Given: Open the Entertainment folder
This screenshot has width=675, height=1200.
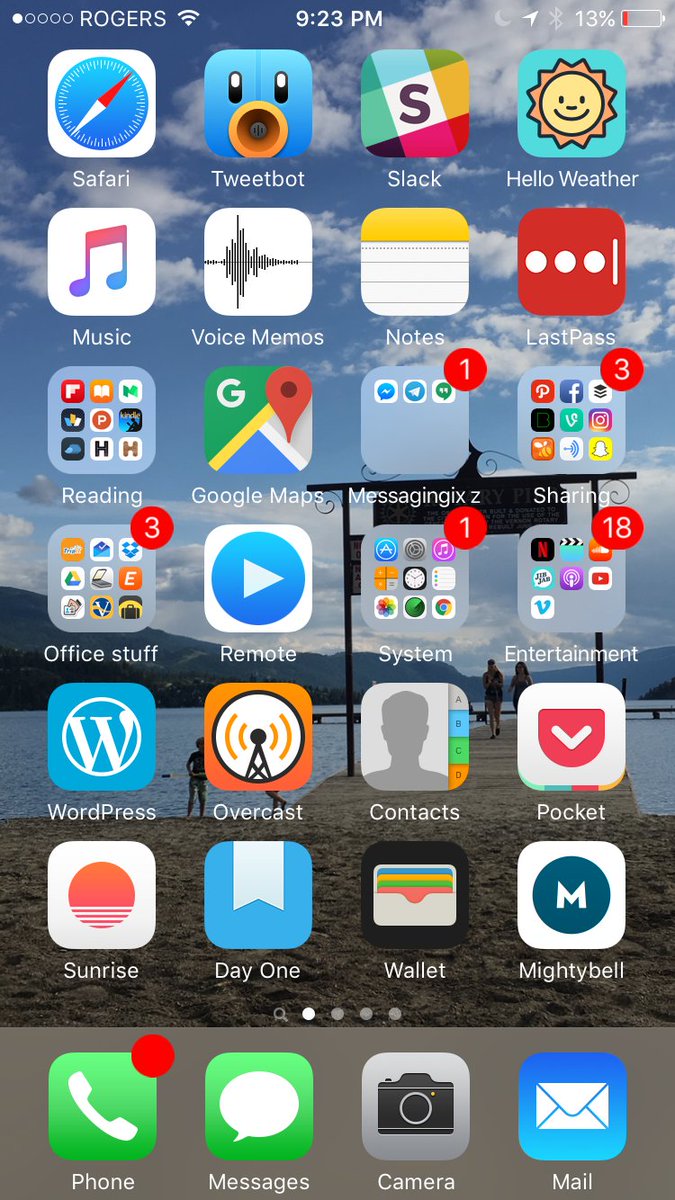Looking at the screenshot, I should point(571,578).
